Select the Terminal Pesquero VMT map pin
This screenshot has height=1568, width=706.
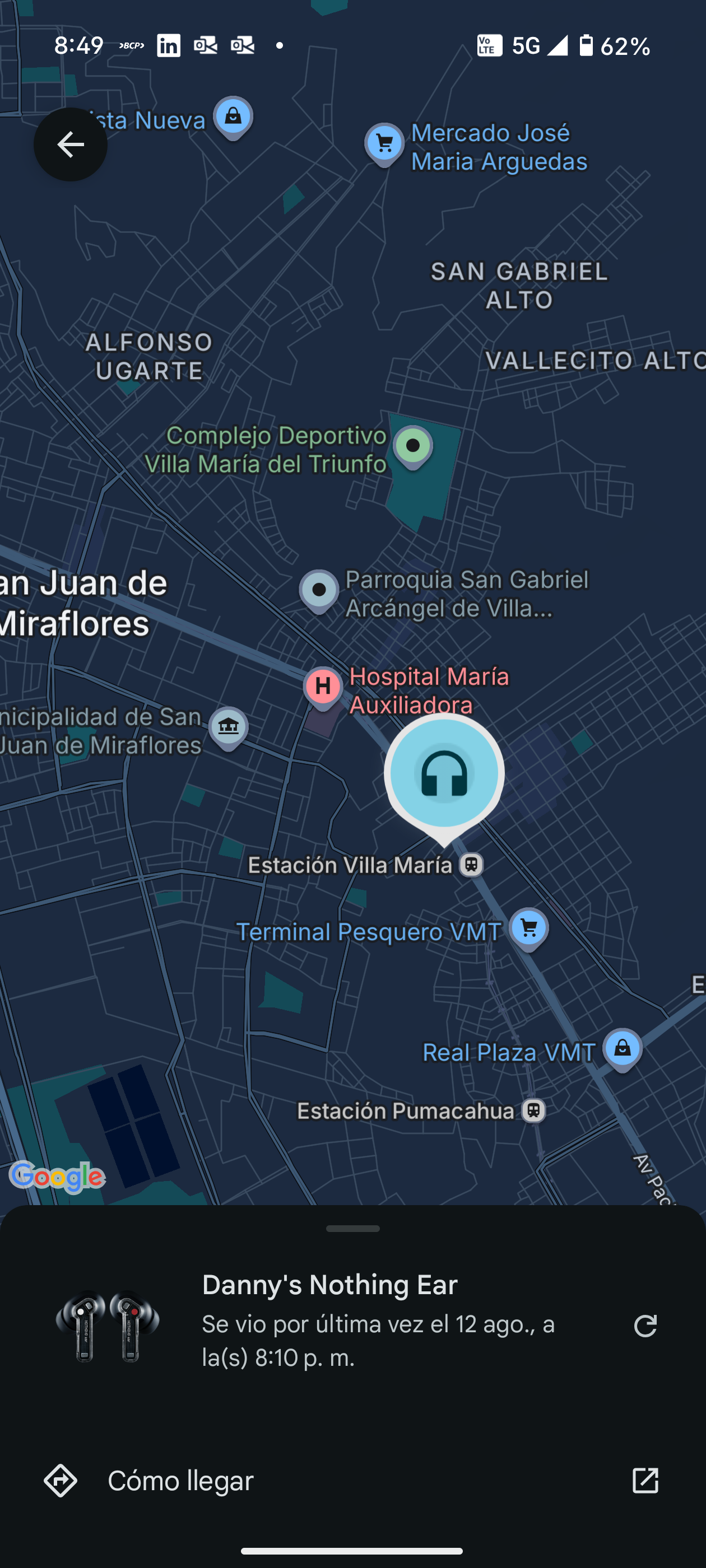pyautogui.click(x=528, y=928)
